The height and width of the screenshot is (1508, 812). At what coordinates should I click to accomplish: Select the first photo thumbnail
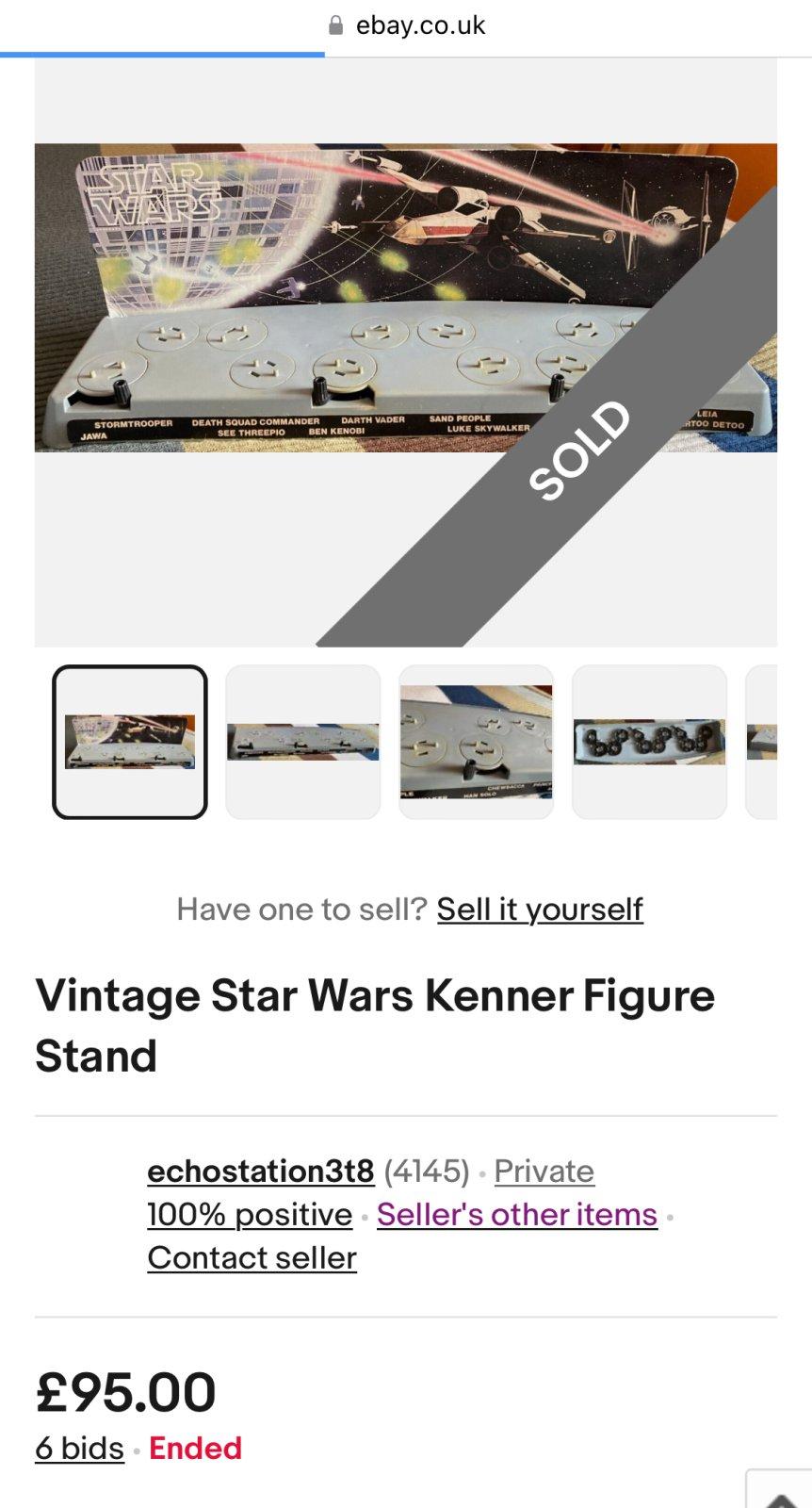tap(130, 742)
